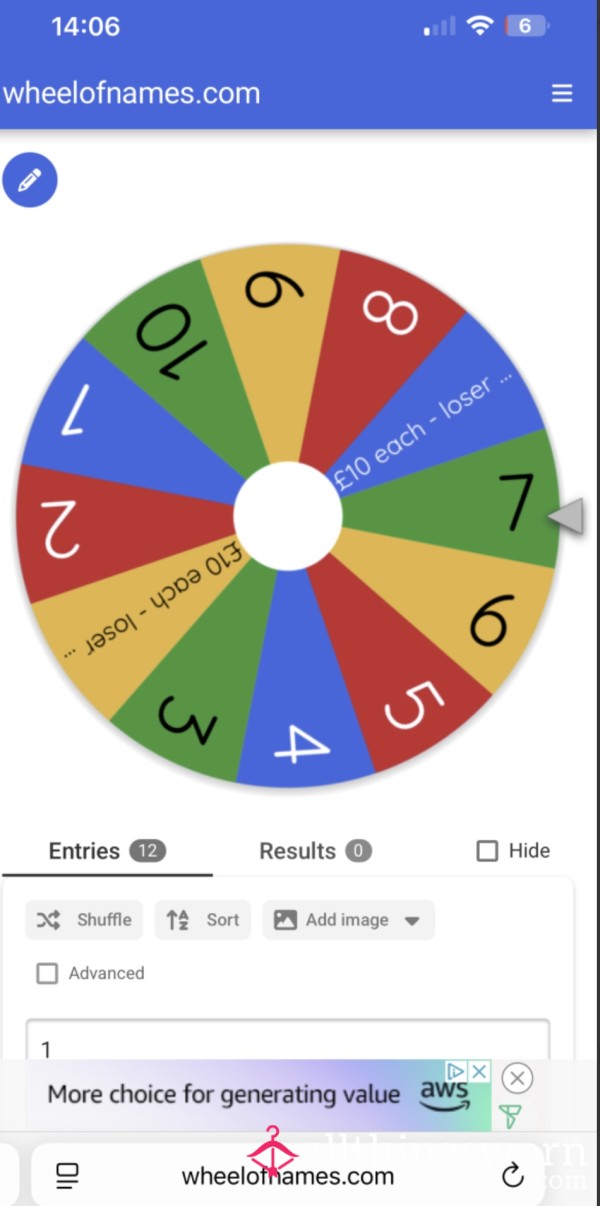Shuffle the wheel entries

(x=85, y=920)
